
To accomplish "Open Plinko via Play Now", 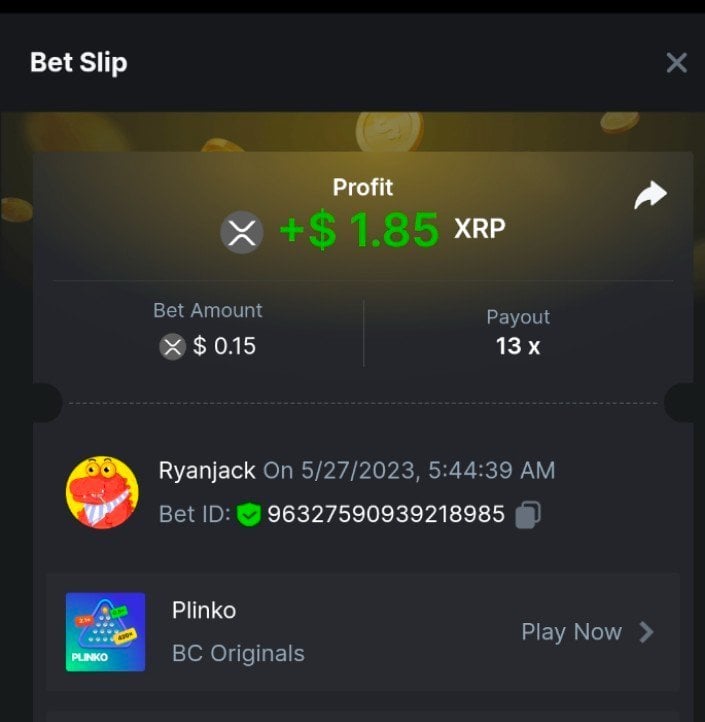I will pos(587,632).
